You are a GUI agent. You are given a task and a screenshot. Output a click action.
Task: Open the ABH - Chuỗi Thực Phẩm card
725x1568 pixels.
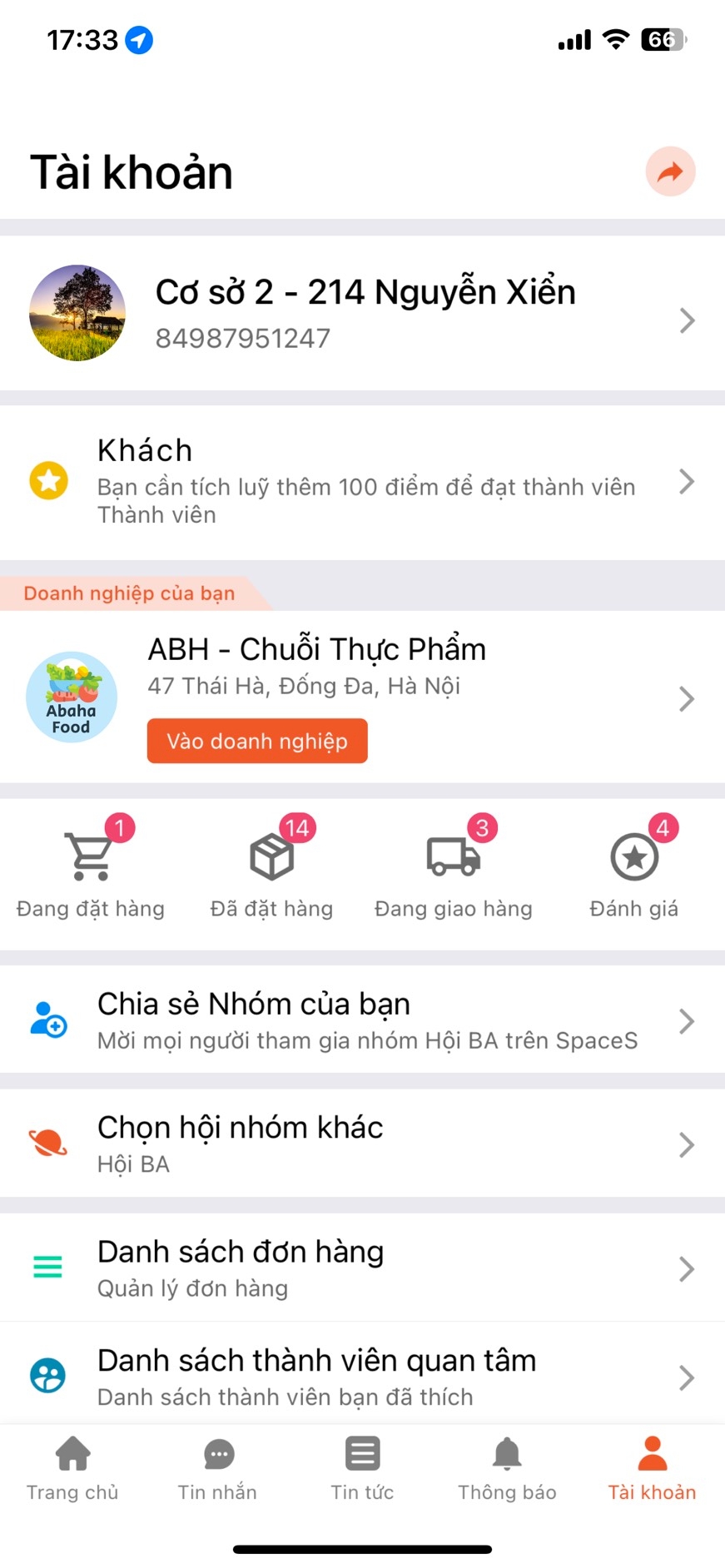pyautogui.click(x=362, y=697)
